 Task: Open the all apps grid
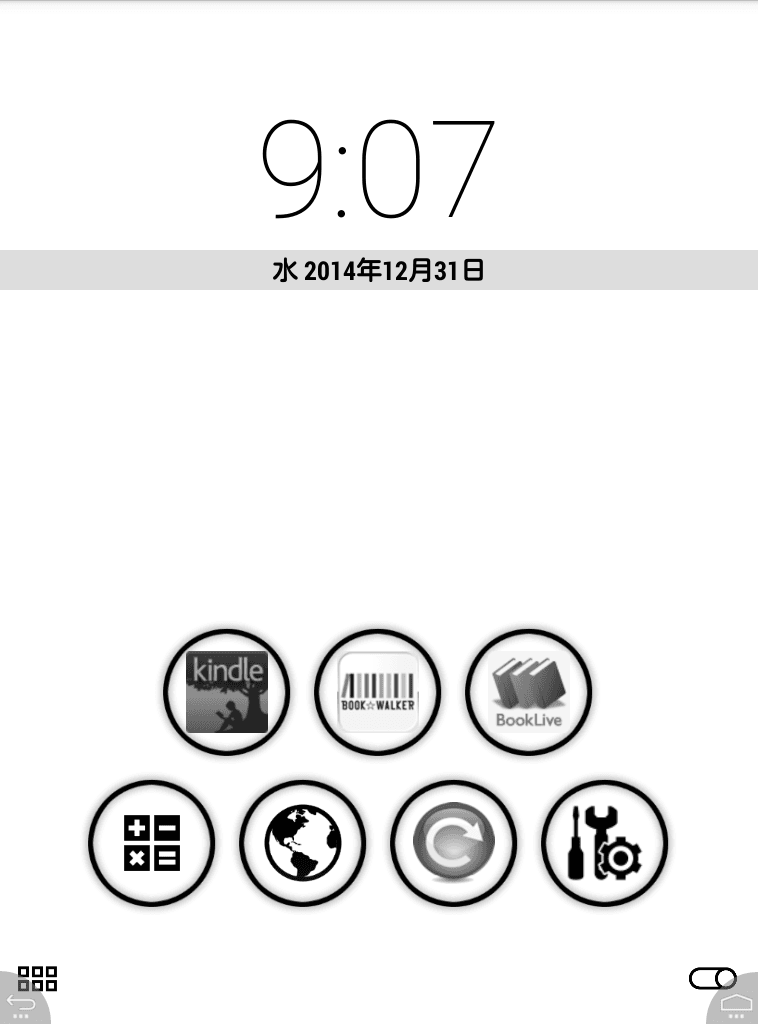pos(38,978)
